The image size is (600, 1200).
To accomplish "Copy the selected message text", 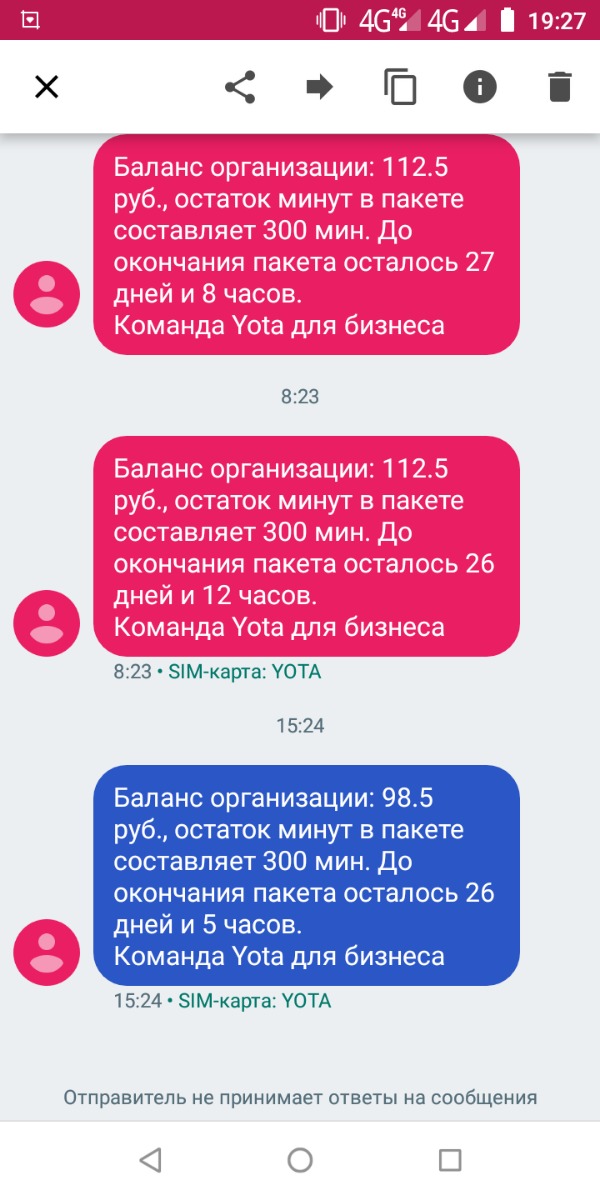I will [400, 87].
